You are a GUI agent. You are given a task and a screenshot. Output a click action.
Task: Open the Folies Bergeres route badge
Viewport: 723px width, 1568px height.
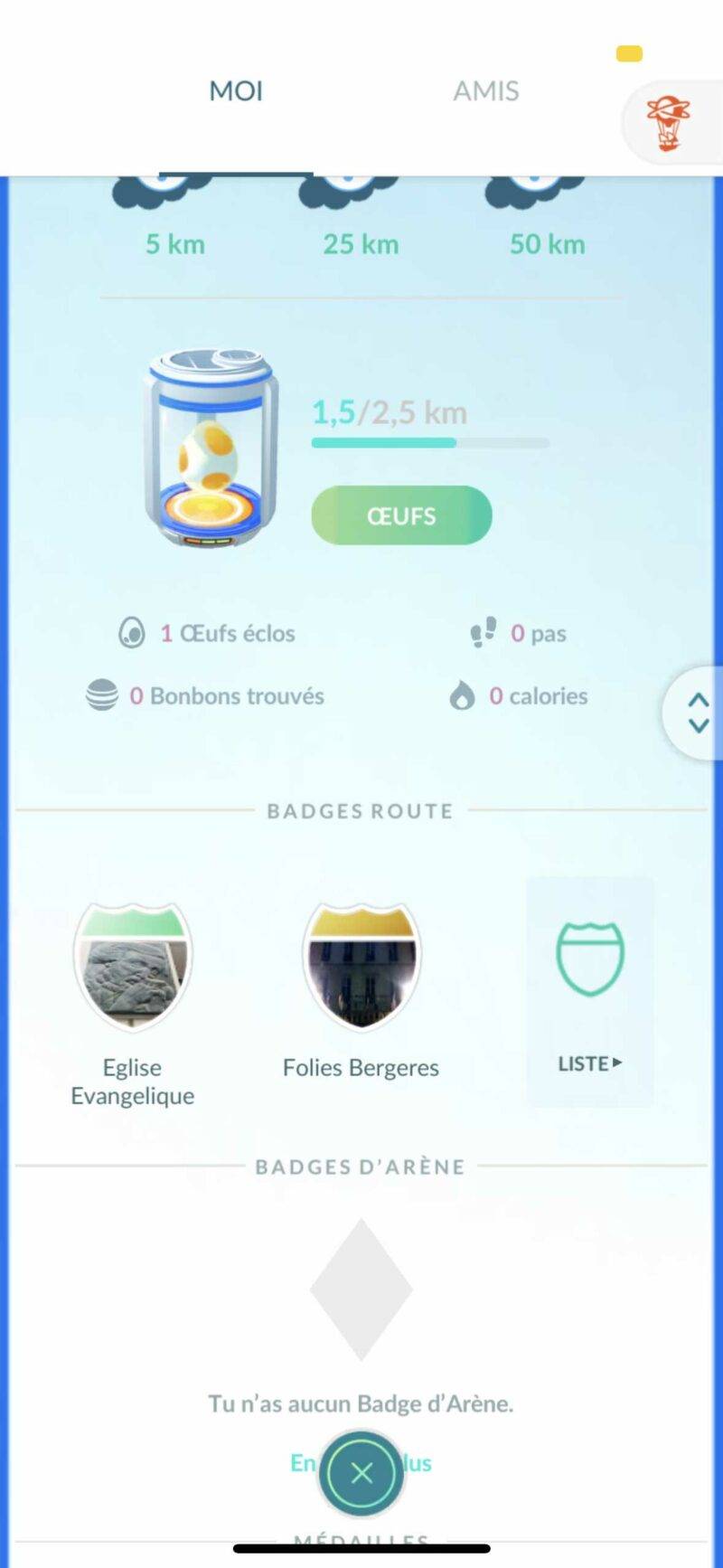(361, 968)
